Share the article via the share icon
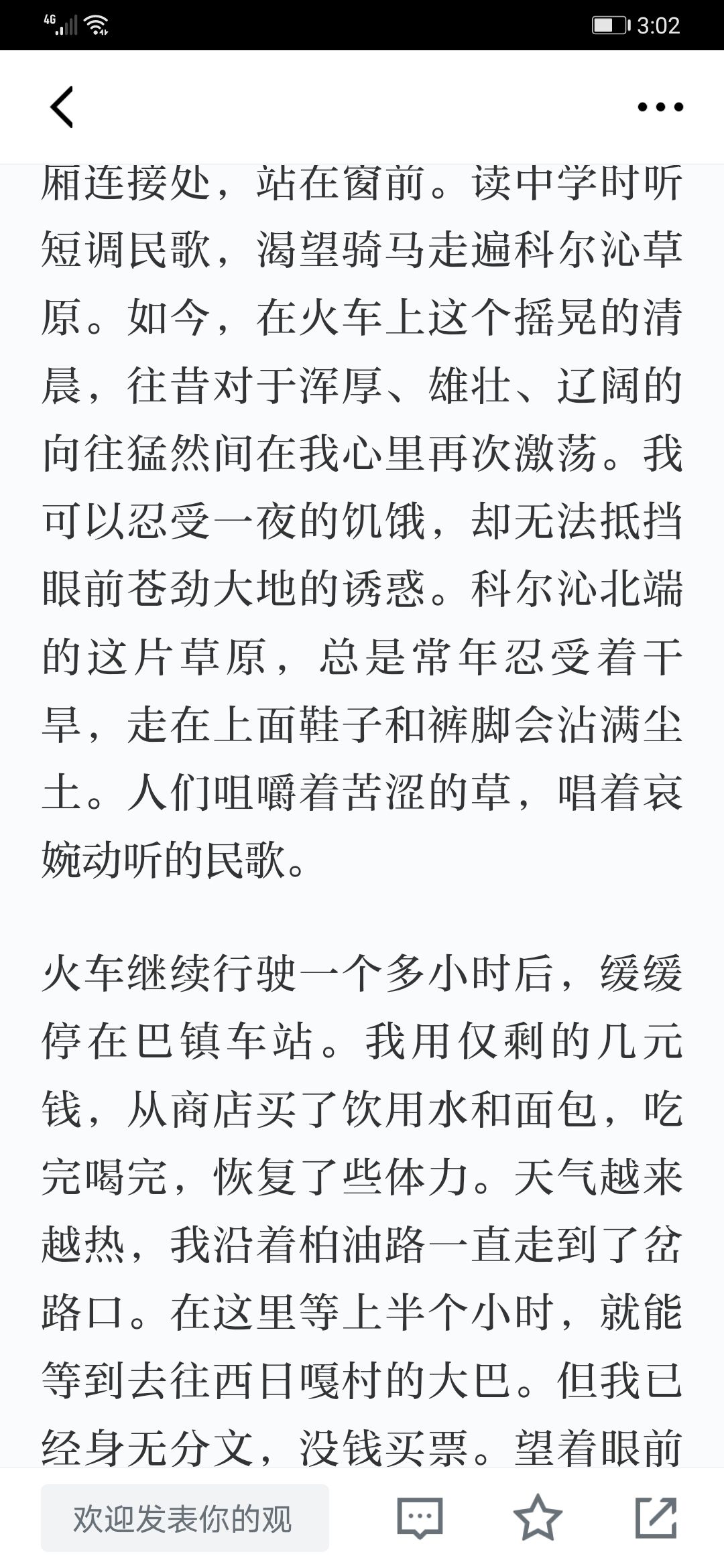724x1568 pixels. (x=656, y=1517)
